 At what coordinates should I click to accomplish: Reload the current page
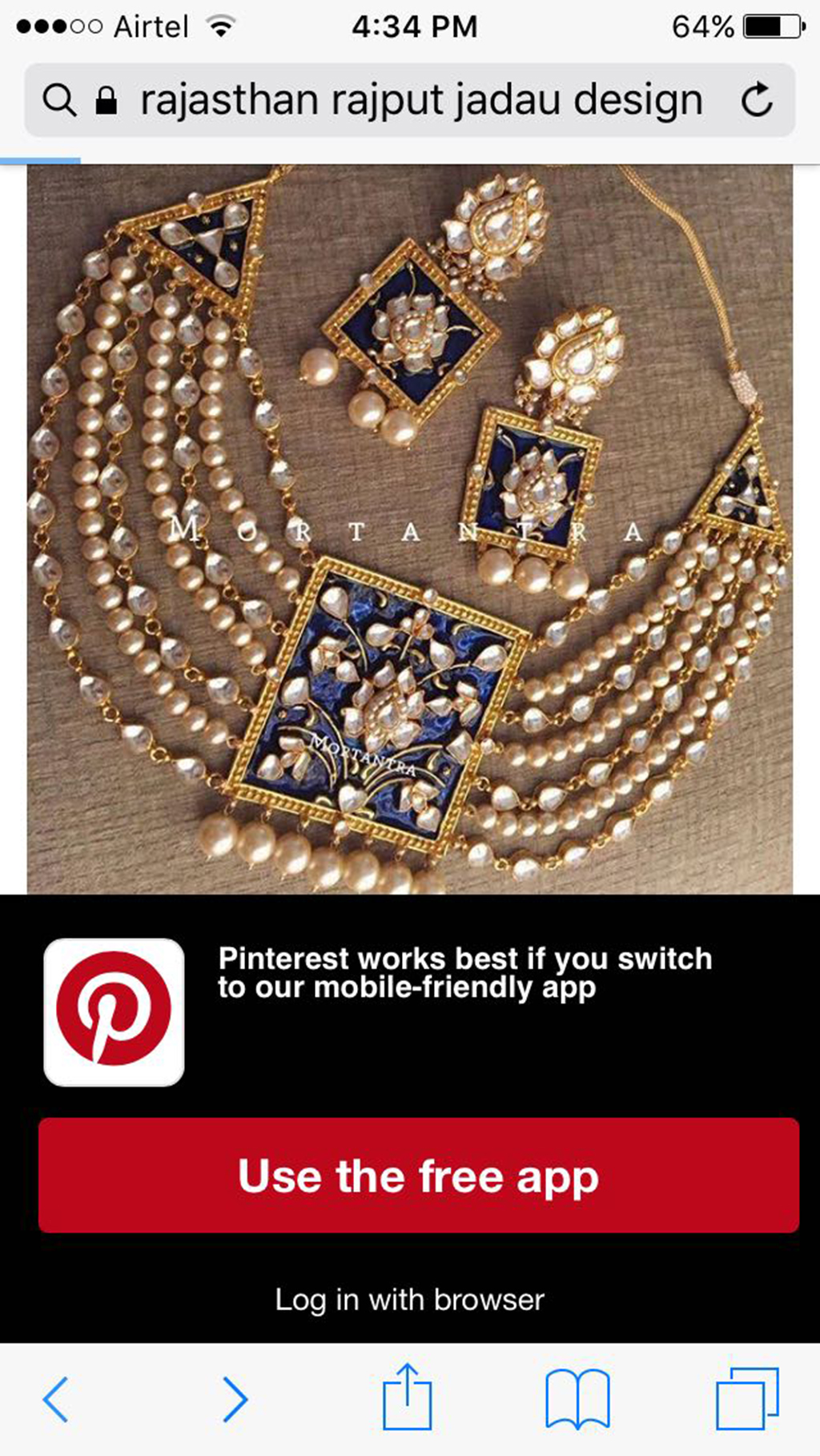[x=756, y=101]
